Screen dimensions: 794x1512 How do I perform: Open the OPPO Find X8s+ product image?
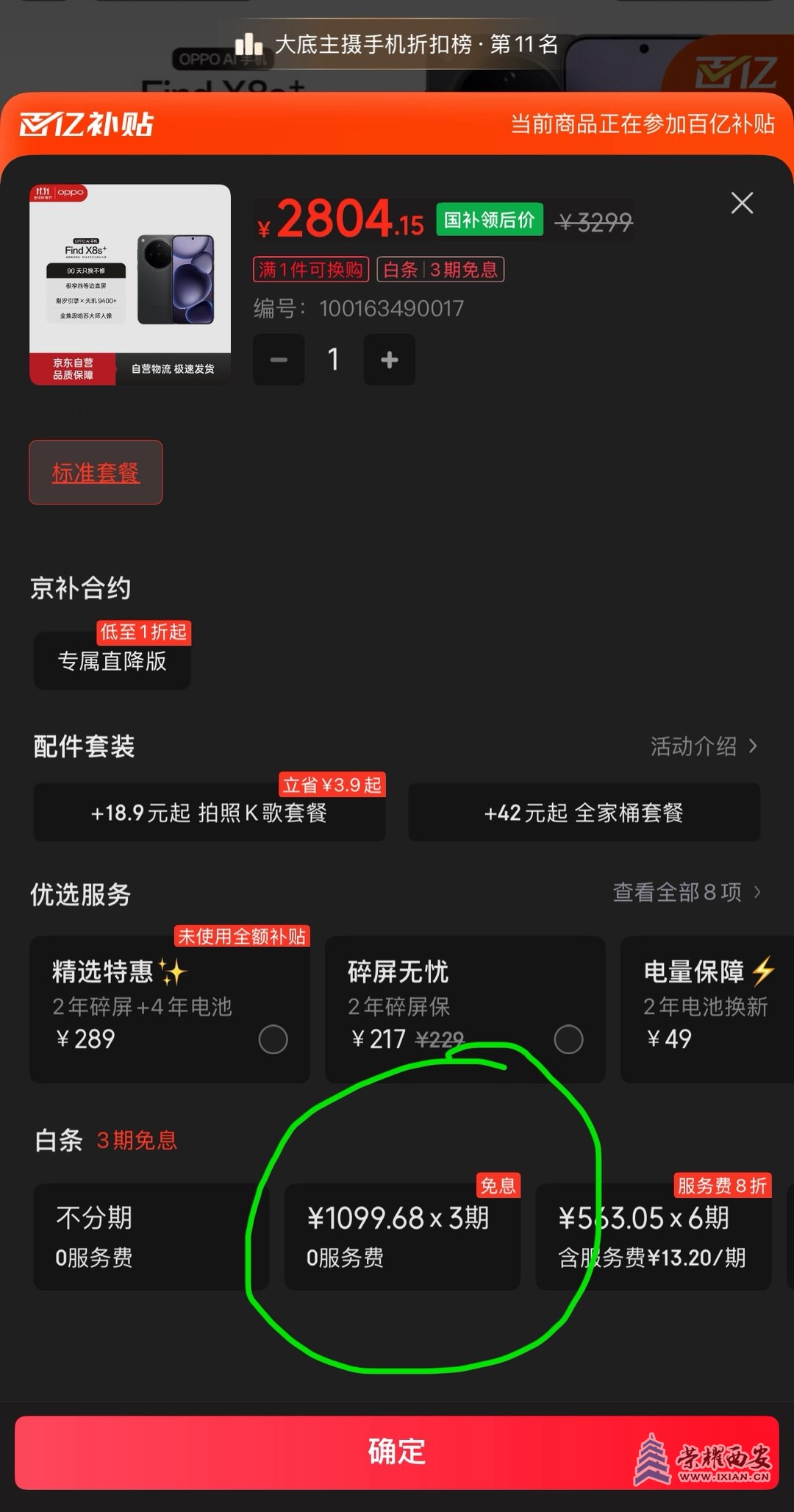point(130,284)
